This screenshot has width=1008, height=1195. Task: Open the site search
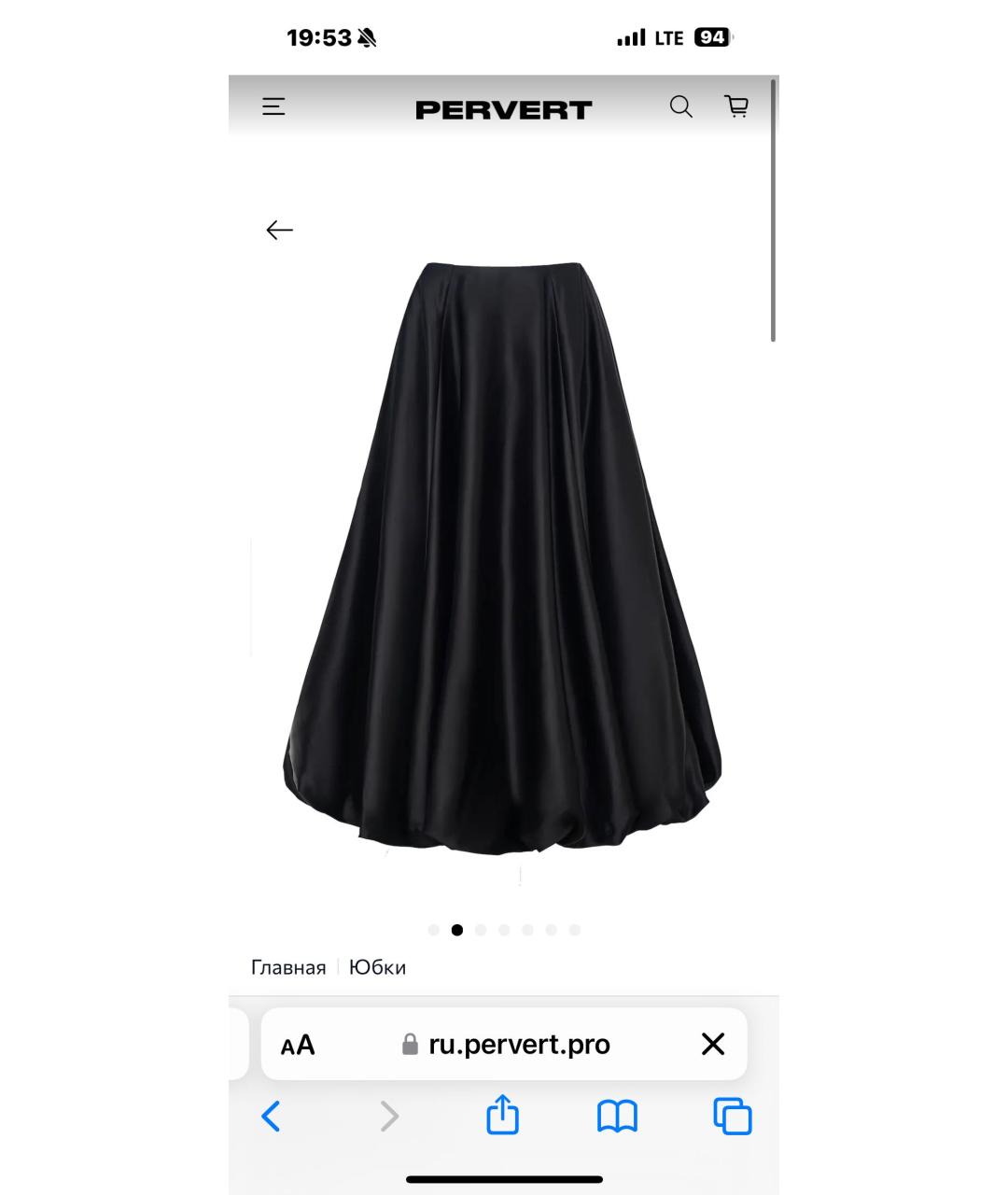[x=681, y=107]
